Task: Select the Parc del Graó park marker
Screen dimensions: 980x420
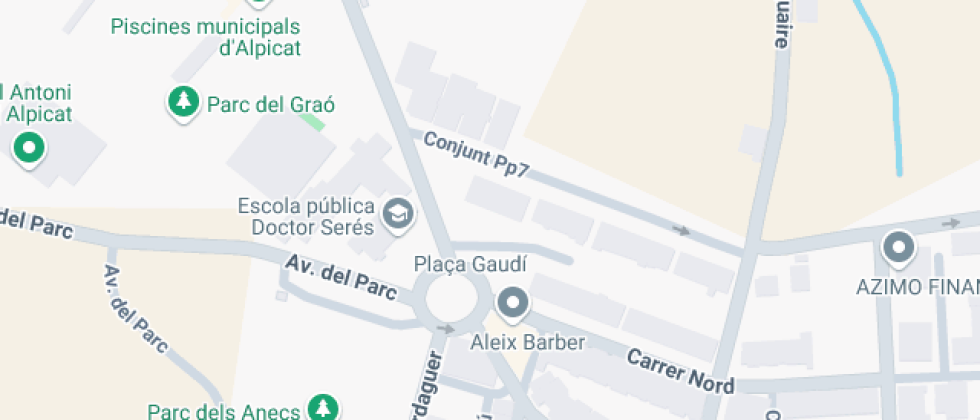Action: (183, 101)
